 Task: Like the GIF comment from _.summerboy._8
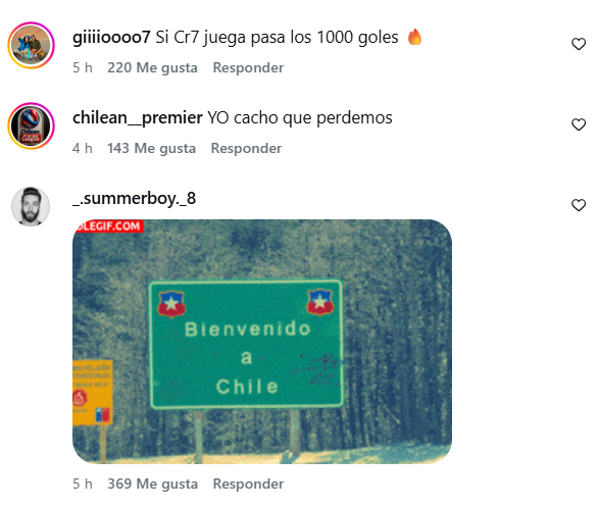[578, 205]
